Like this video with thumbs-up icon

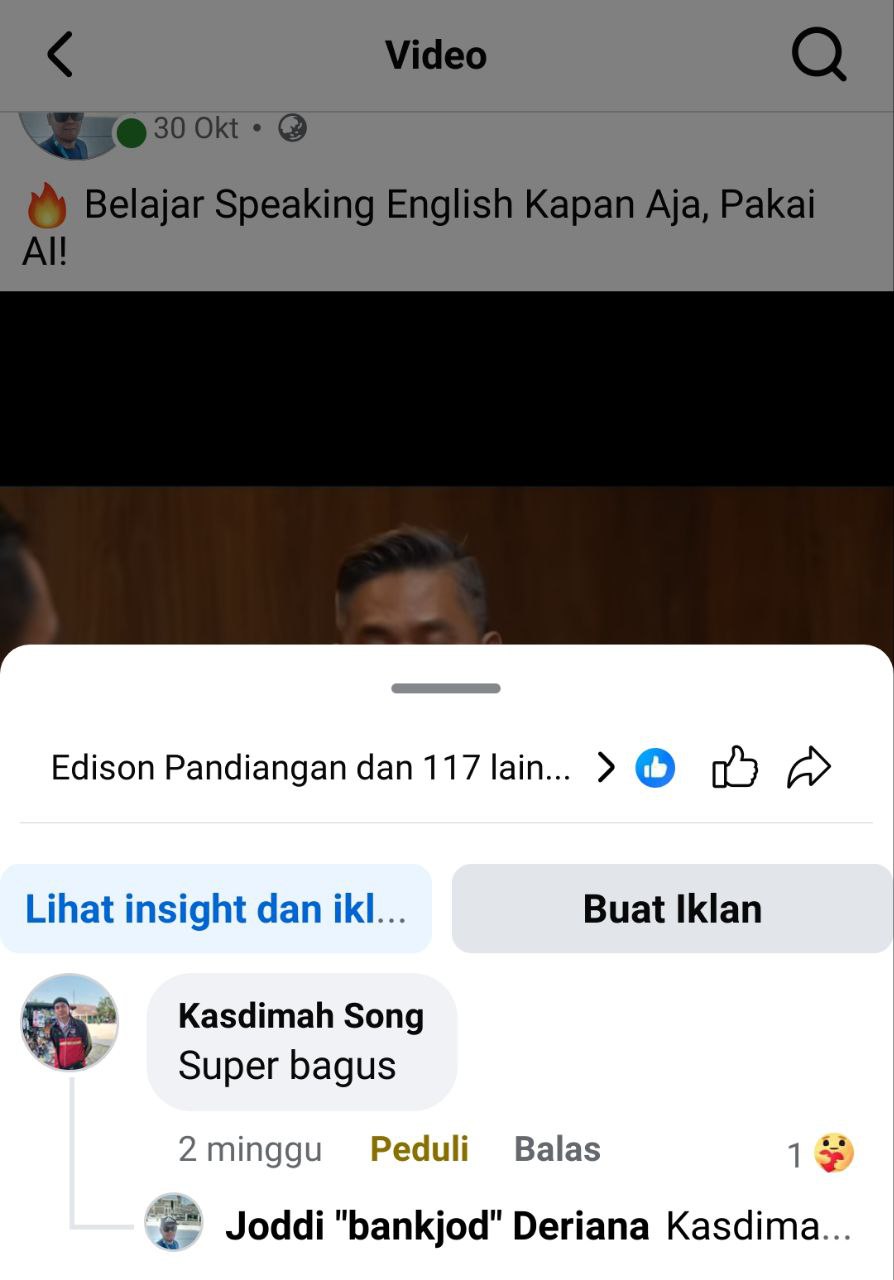(x=734, y=768)
